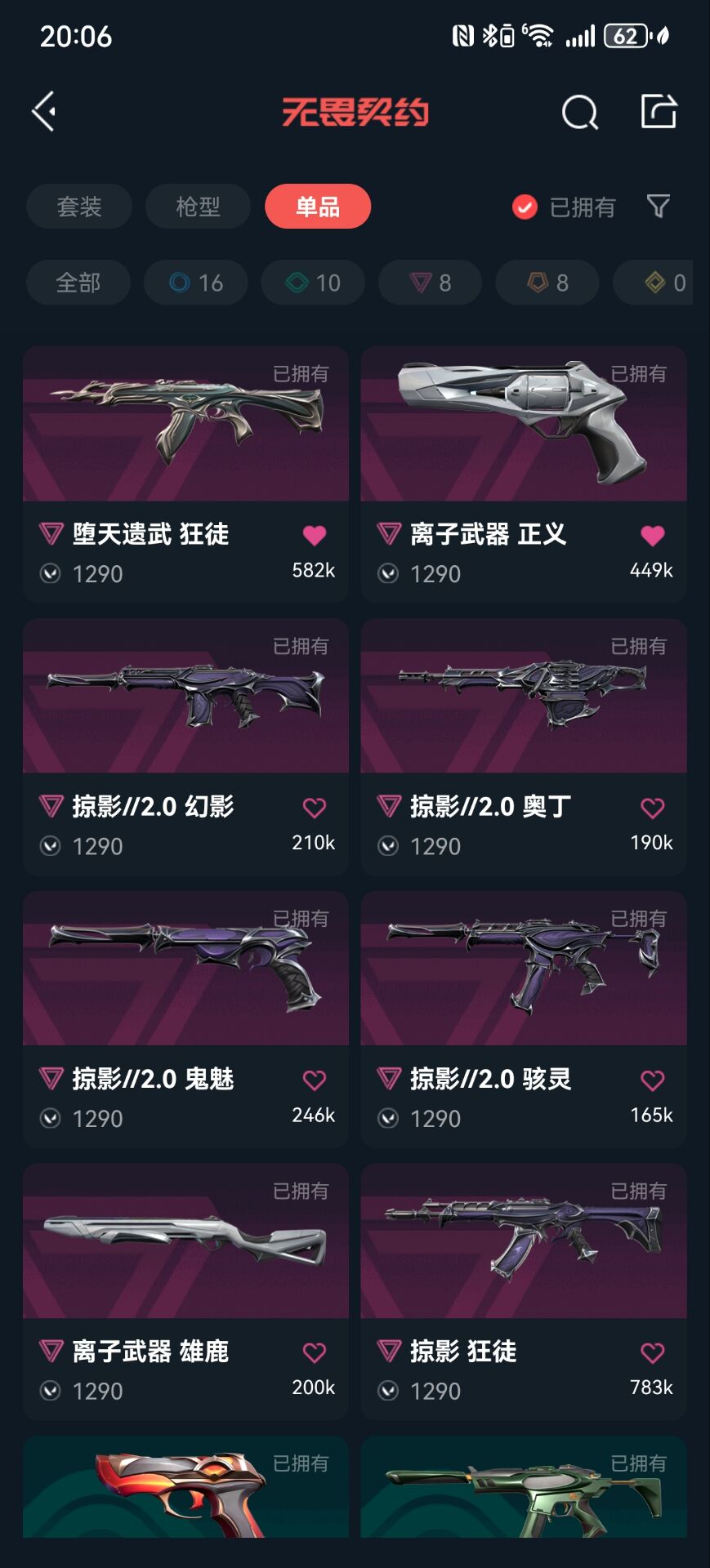This screenshot has height=1568, width=710.
Task: Select the 全部 rarity chip
Action: [x=78, y=283]
